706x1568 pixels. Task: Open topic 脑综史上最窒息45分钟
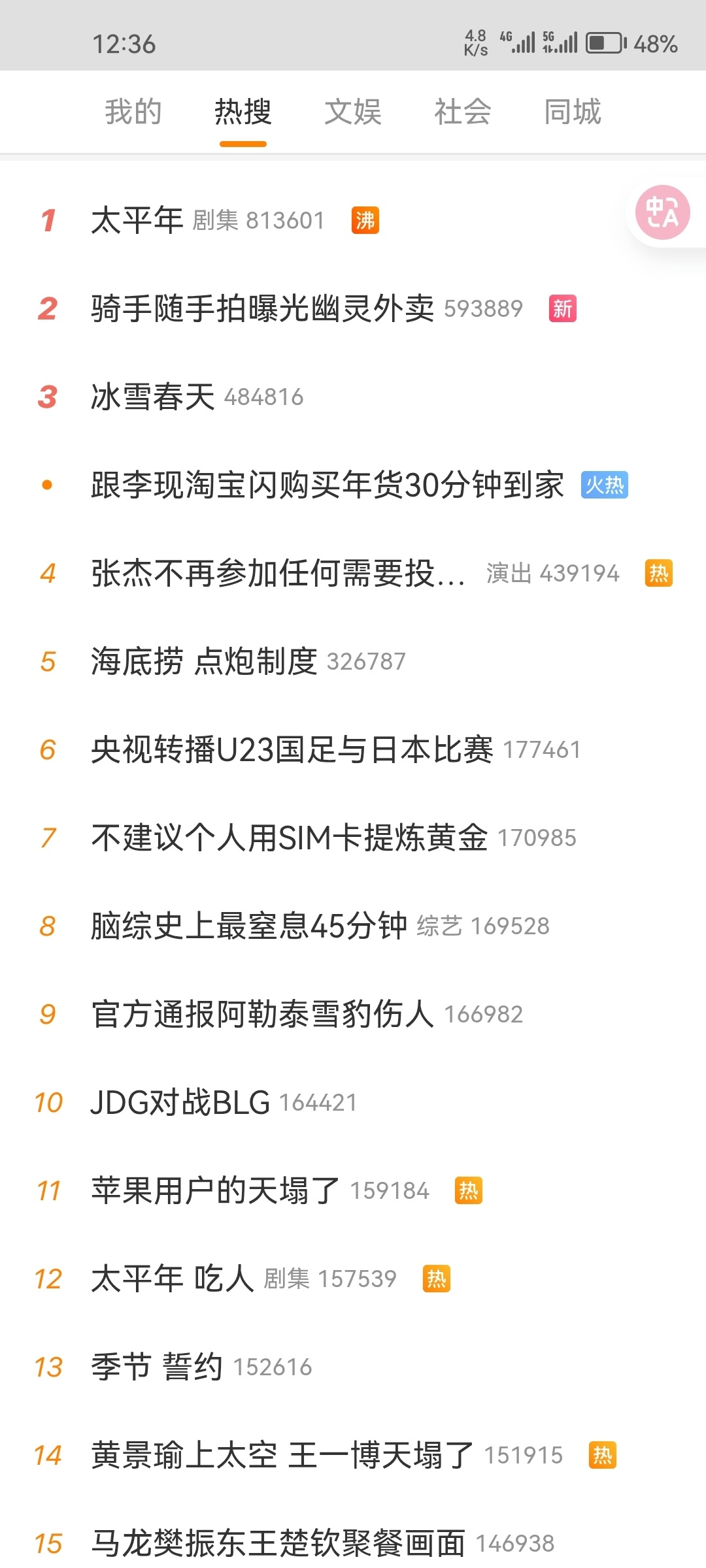(x=249, y=926)
